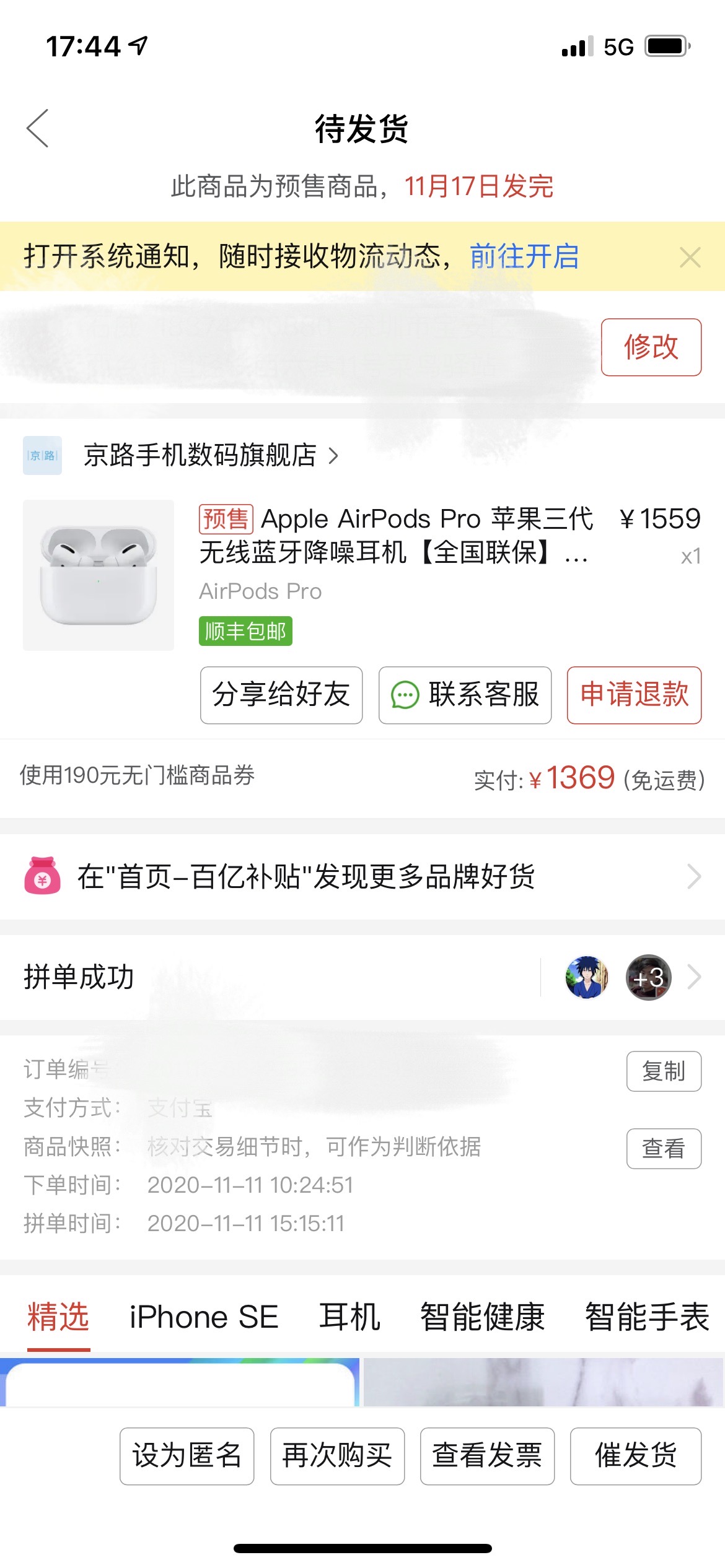Request a refund with 申请退款
This screenshot has height=1568, width=725.
coord(634,695)
